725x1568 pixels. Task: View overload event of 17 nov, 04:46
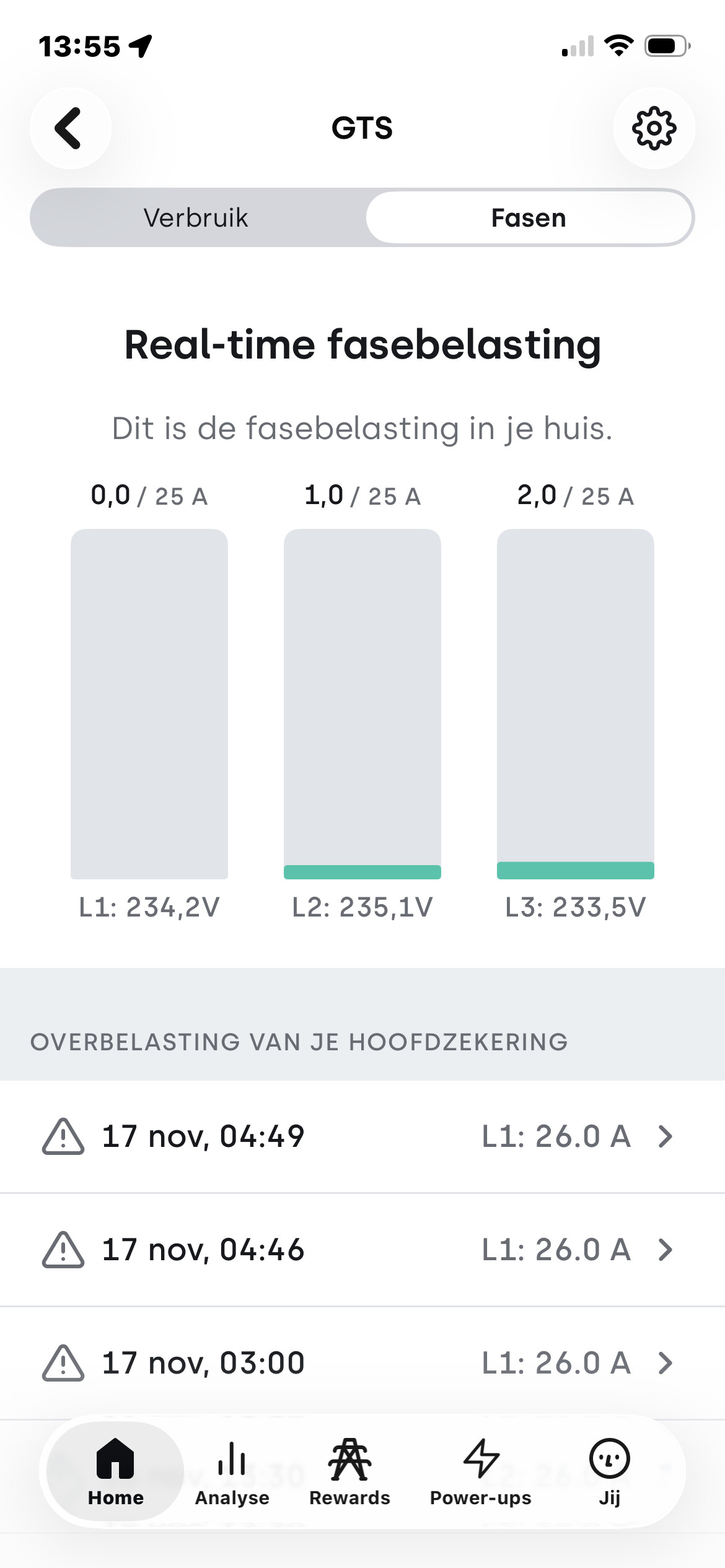pyautogui.click(x=362, y=1250)
